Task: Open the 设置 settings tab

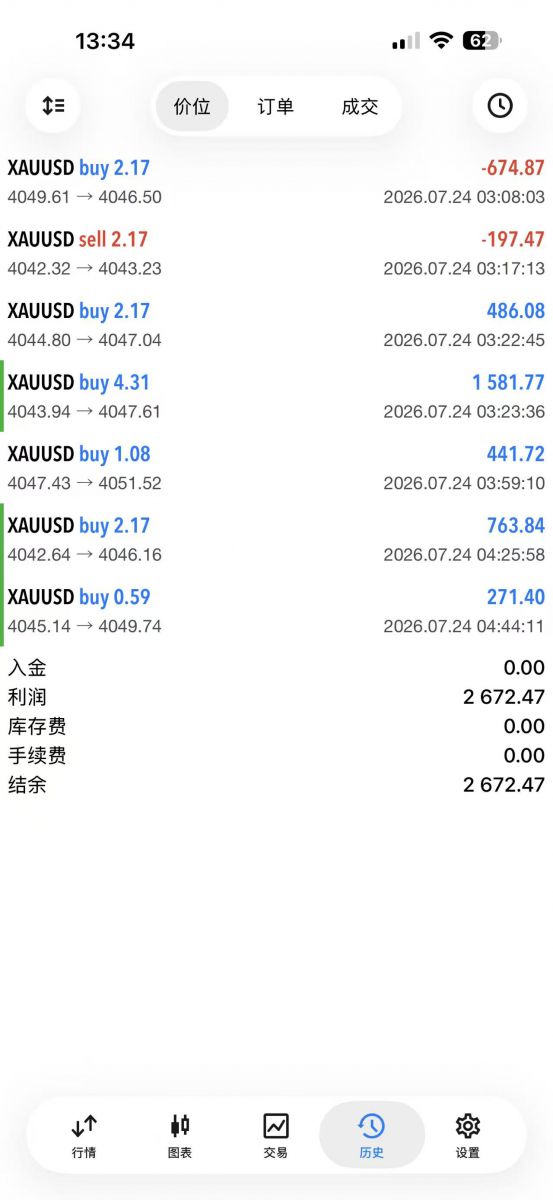Action: [x=468, y=1136]
